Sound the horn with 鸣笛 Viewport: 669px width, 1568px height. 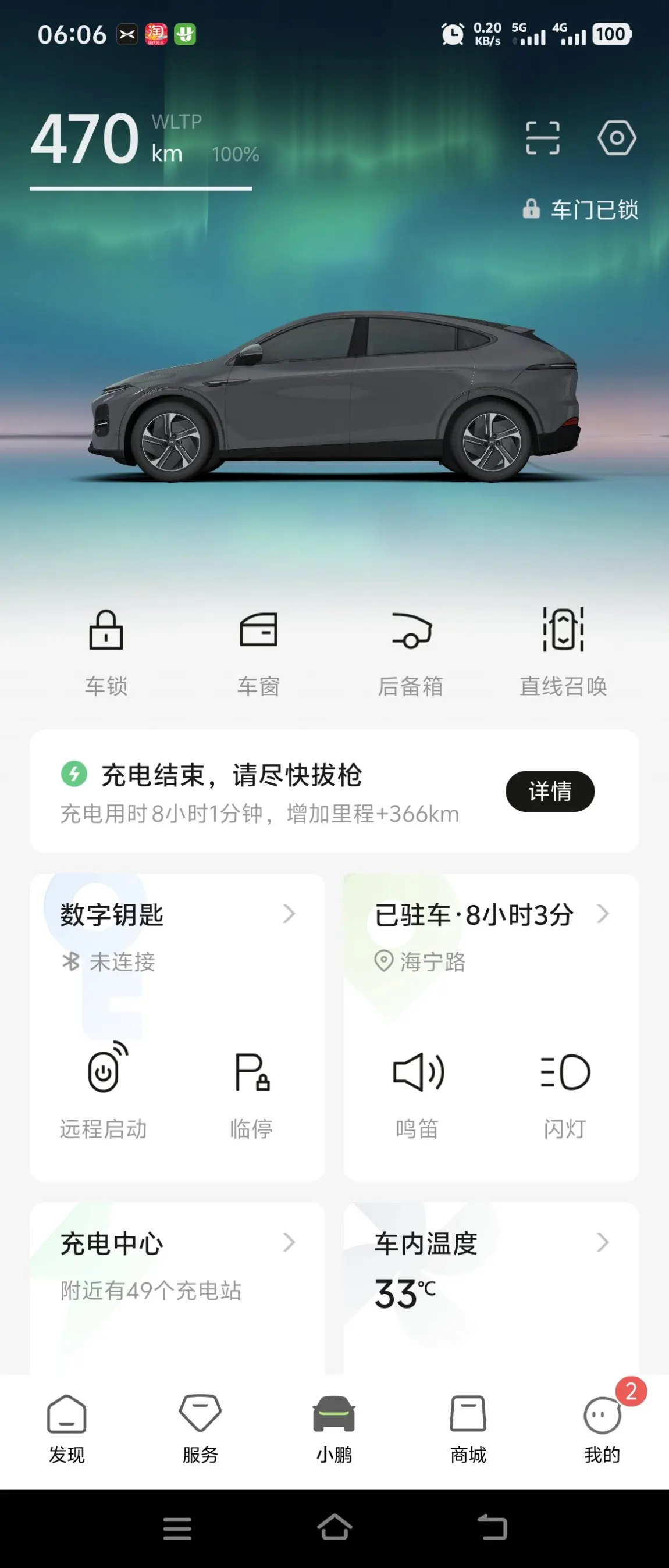pyautogui.click(x=418, y=1091)
